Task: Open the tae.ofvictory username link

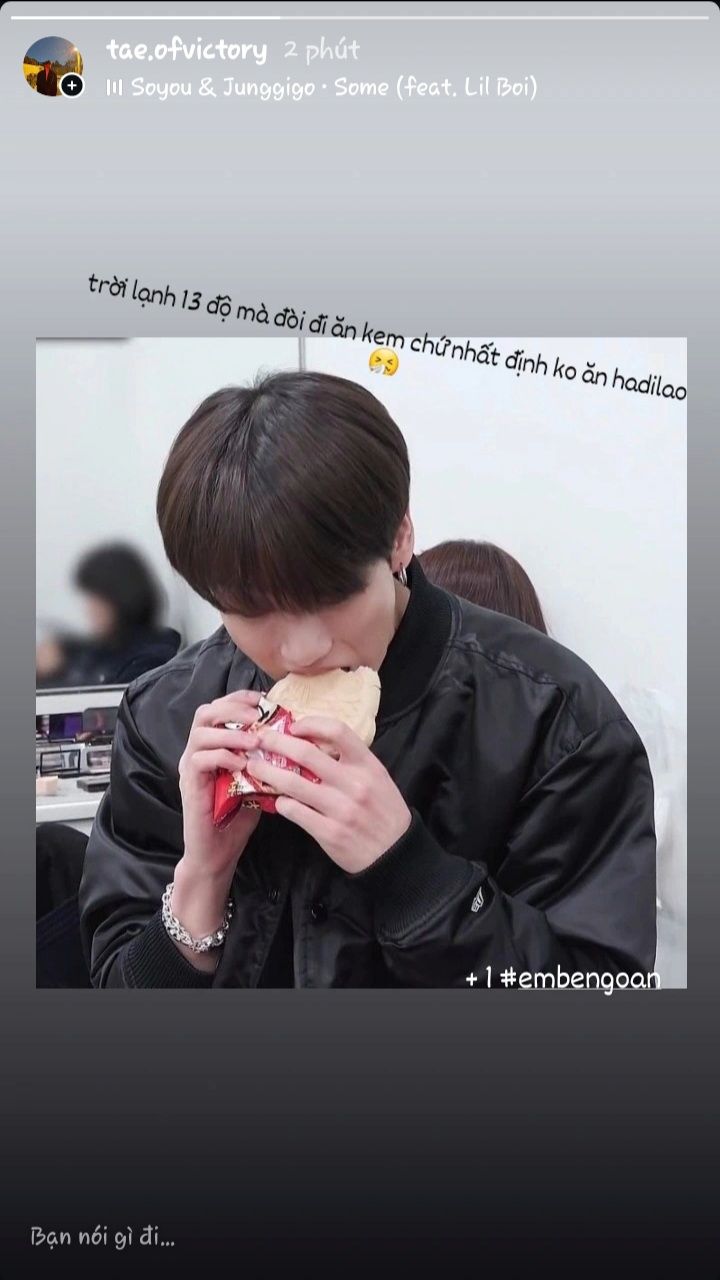Action: click(x=186, y=50)
